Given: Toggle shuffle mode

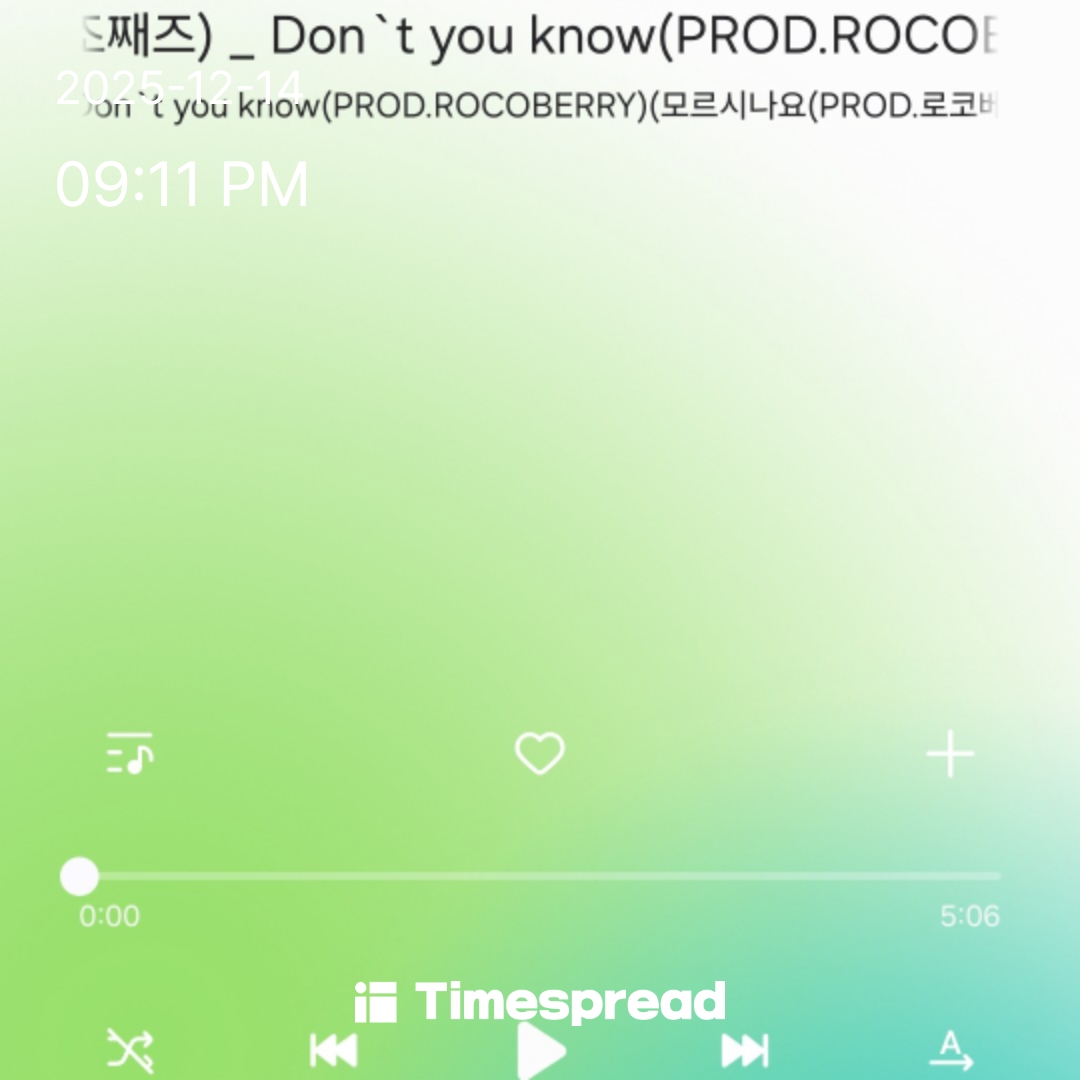Looking at the screenshot, I should [x=131, y=1051].
